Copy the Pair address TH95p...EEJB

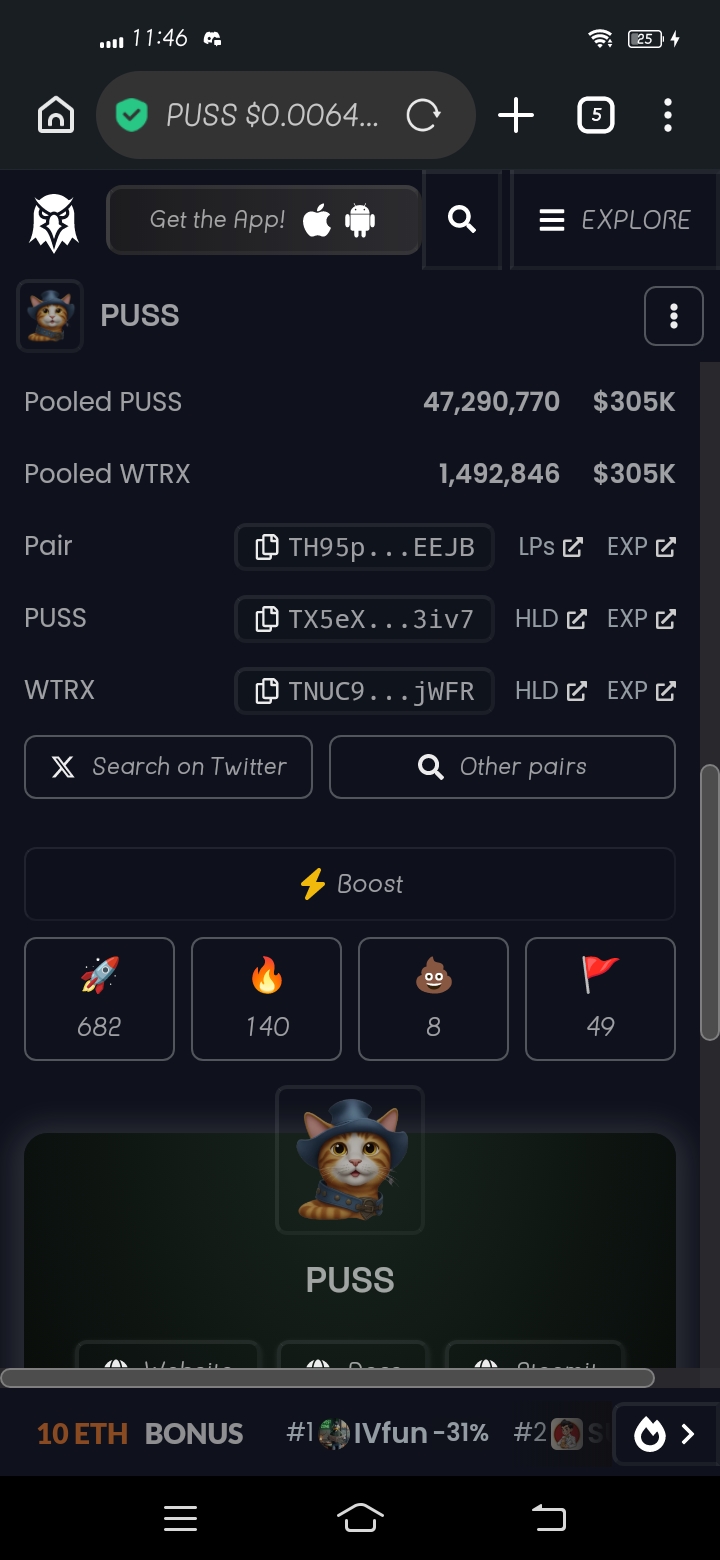click(x=364, y=547)
